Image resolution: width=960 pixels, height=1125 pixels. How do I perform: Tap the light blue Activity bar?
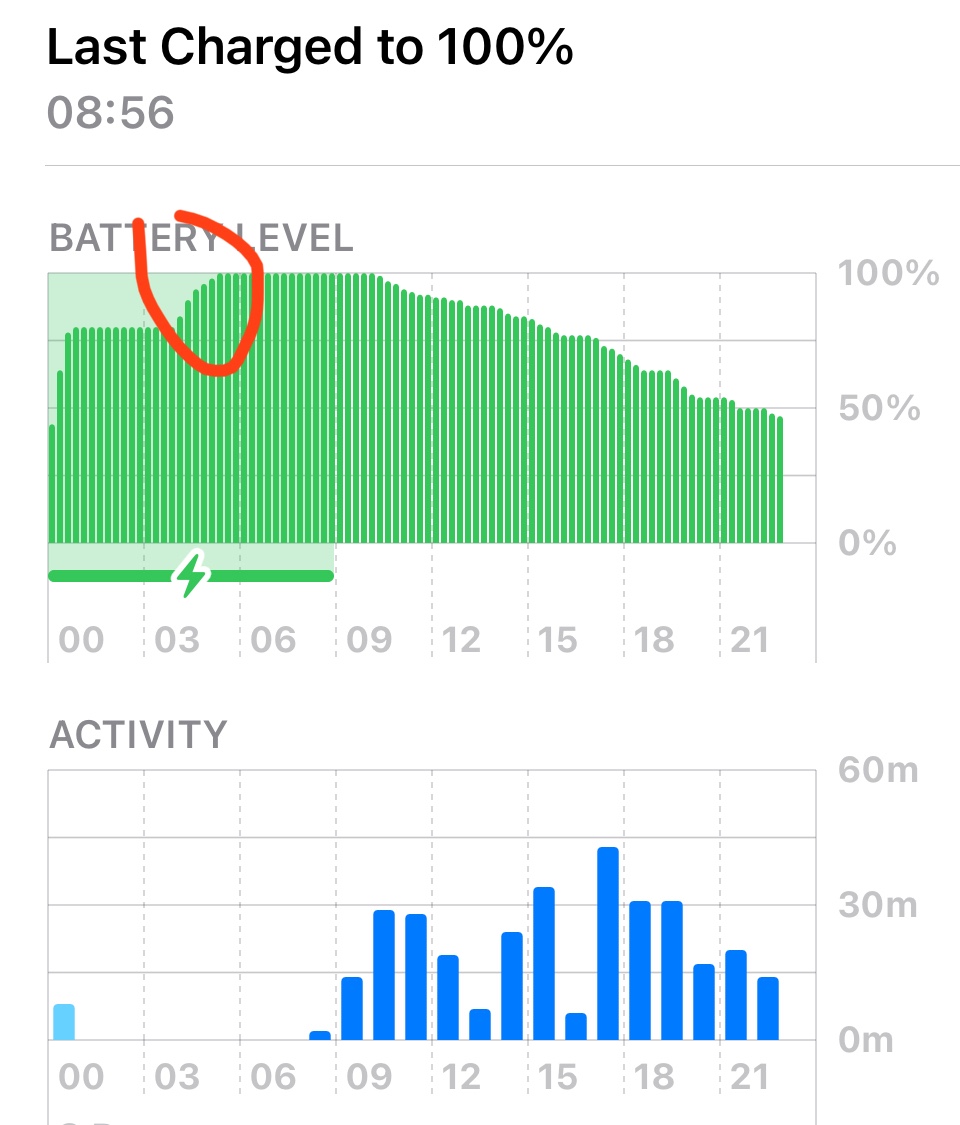click(64, 1022)
